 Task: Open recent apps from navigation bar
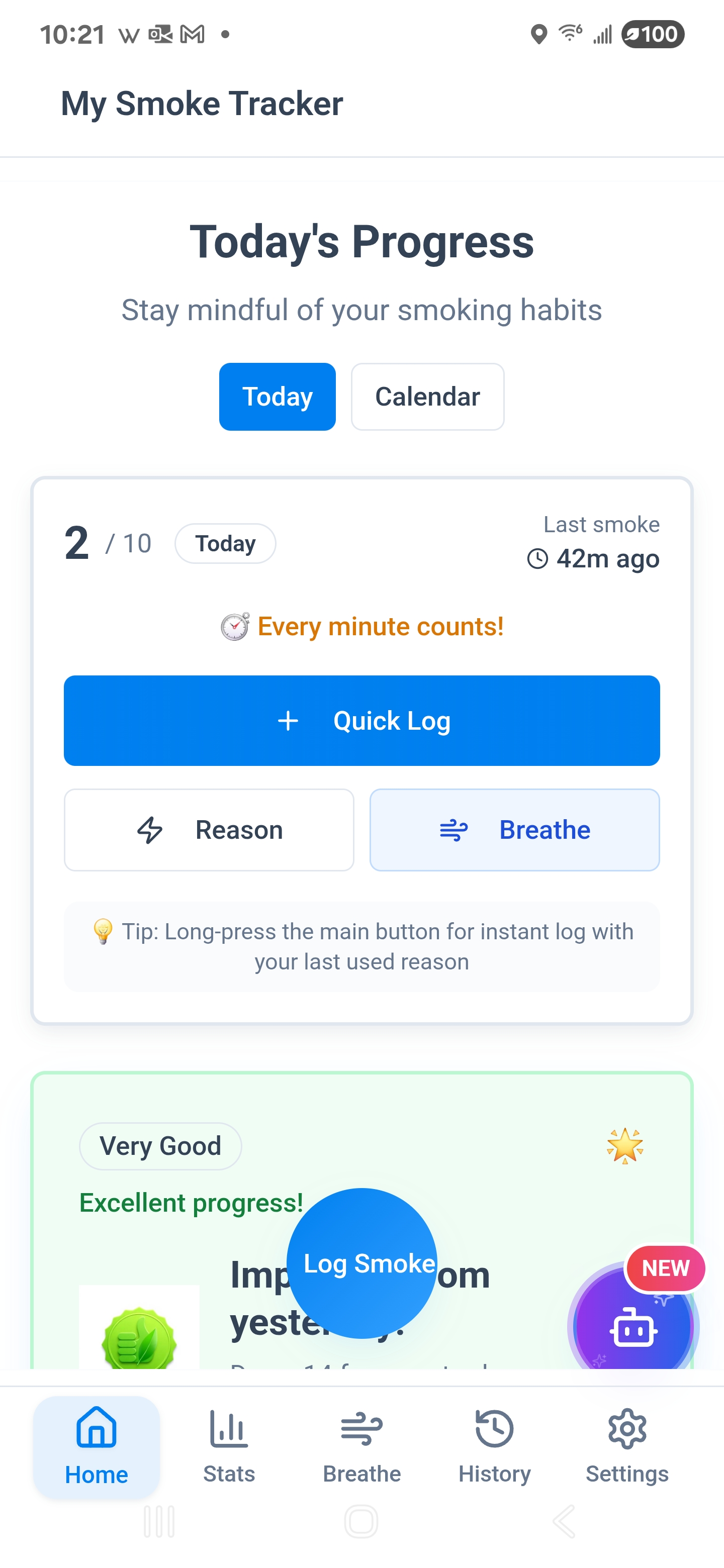coord(159,1522)
